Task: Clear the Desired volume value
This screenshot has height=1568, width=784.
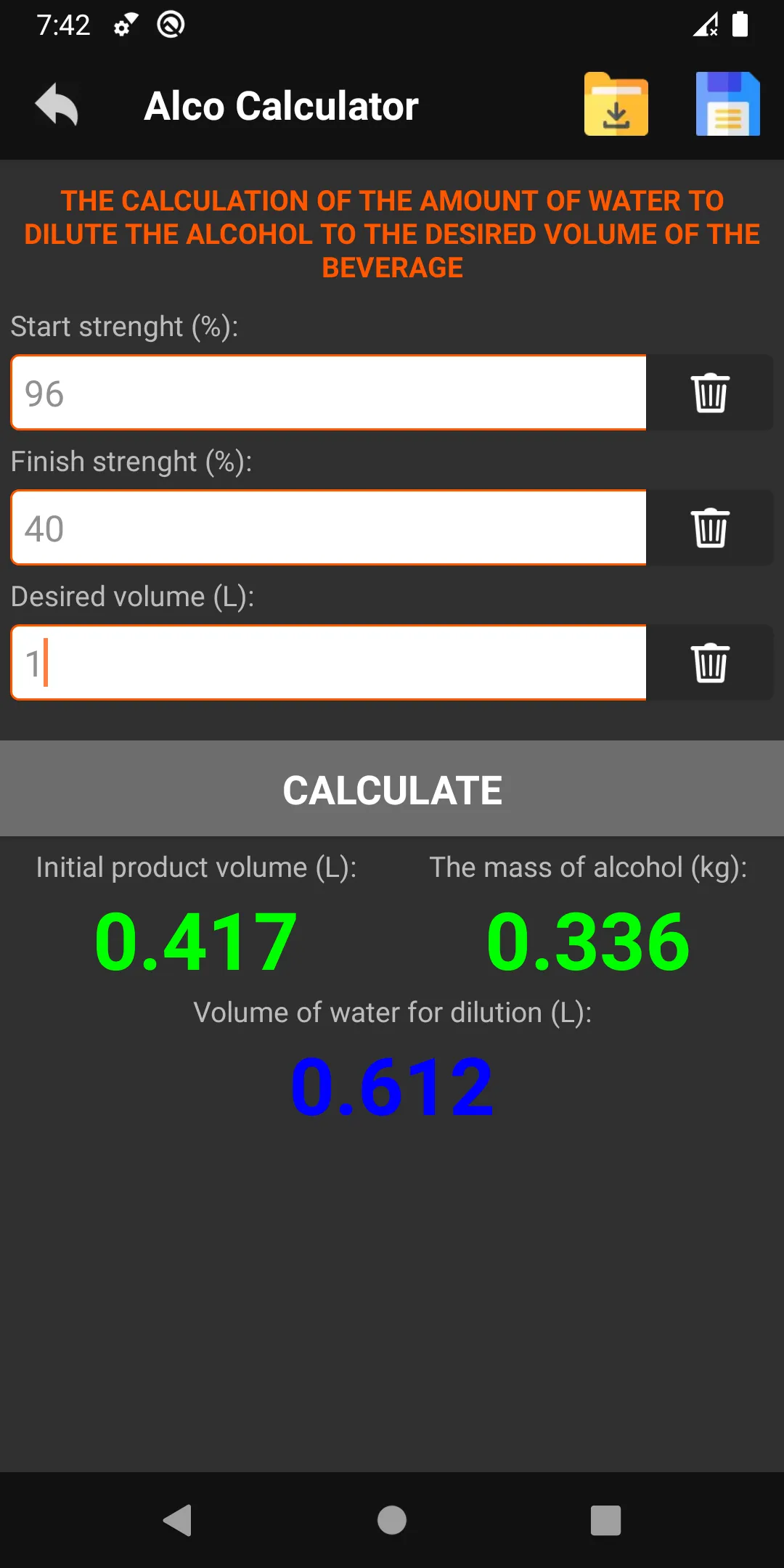Action: coord(709,663)
